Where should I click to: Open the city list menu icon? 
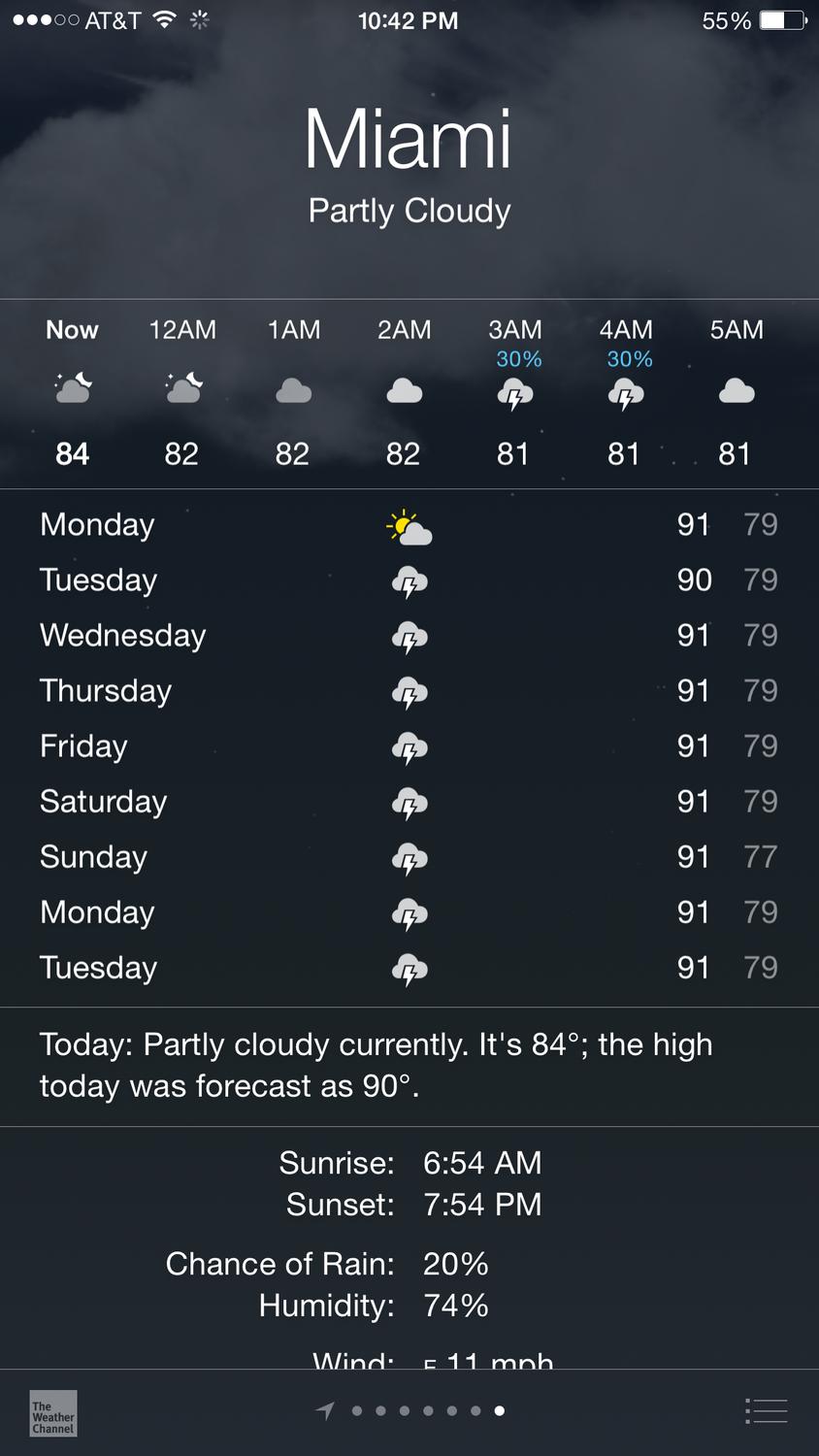click(x=766, y=1410)
